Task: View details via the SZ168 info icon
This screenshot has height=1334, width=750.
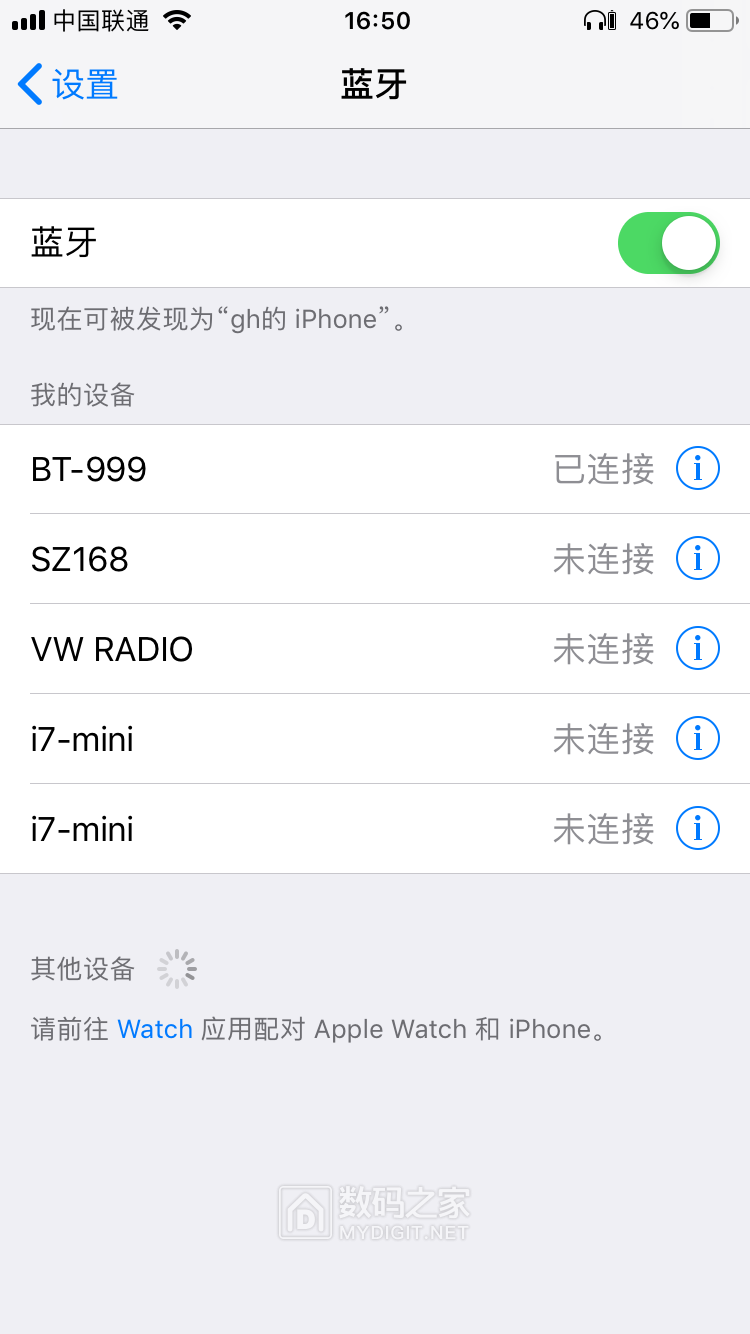Action: pyautogui.click(x=698, y=559)
